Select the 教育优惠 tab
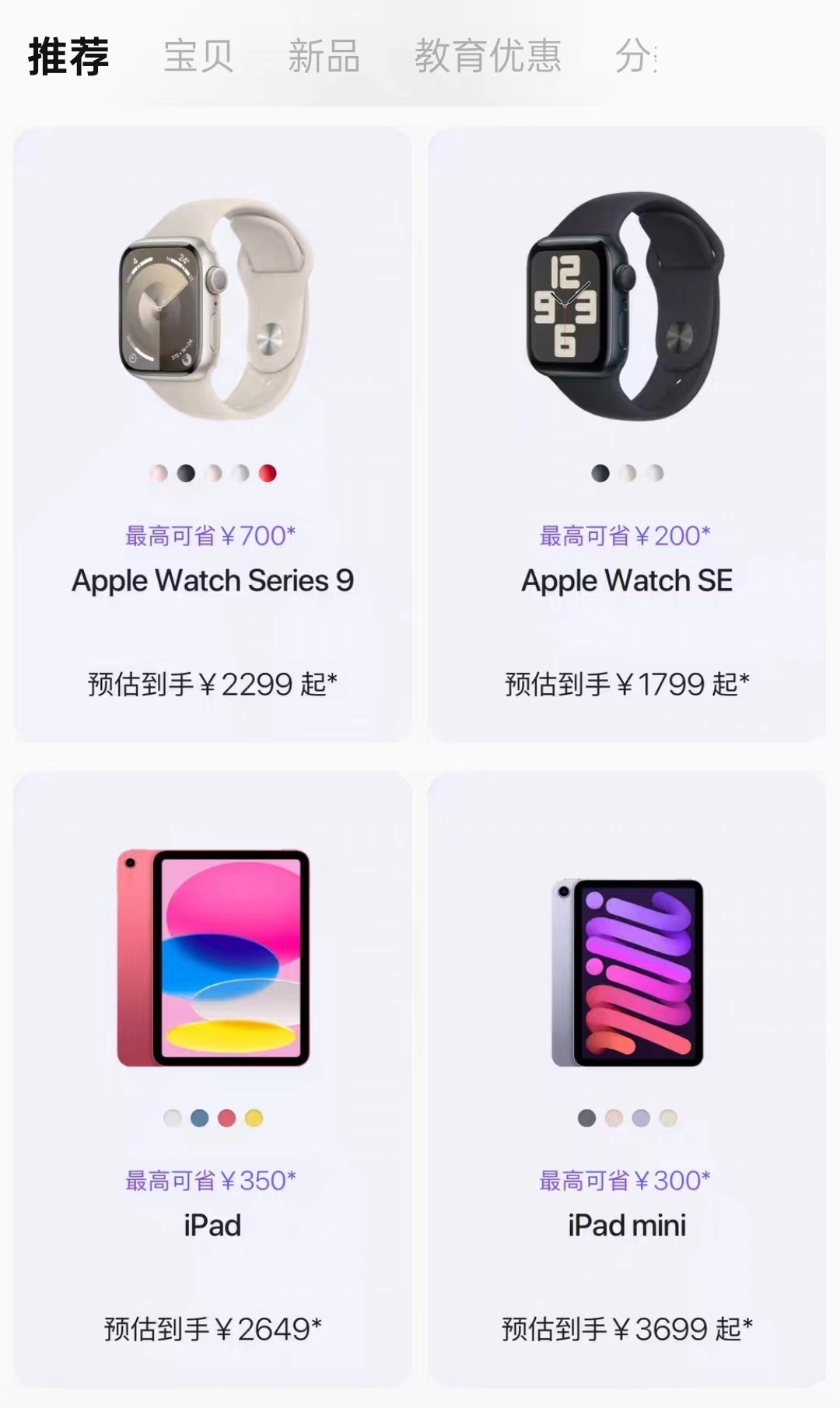The height and width of the screenshot is (1408, 840). (x=488, y=56)
